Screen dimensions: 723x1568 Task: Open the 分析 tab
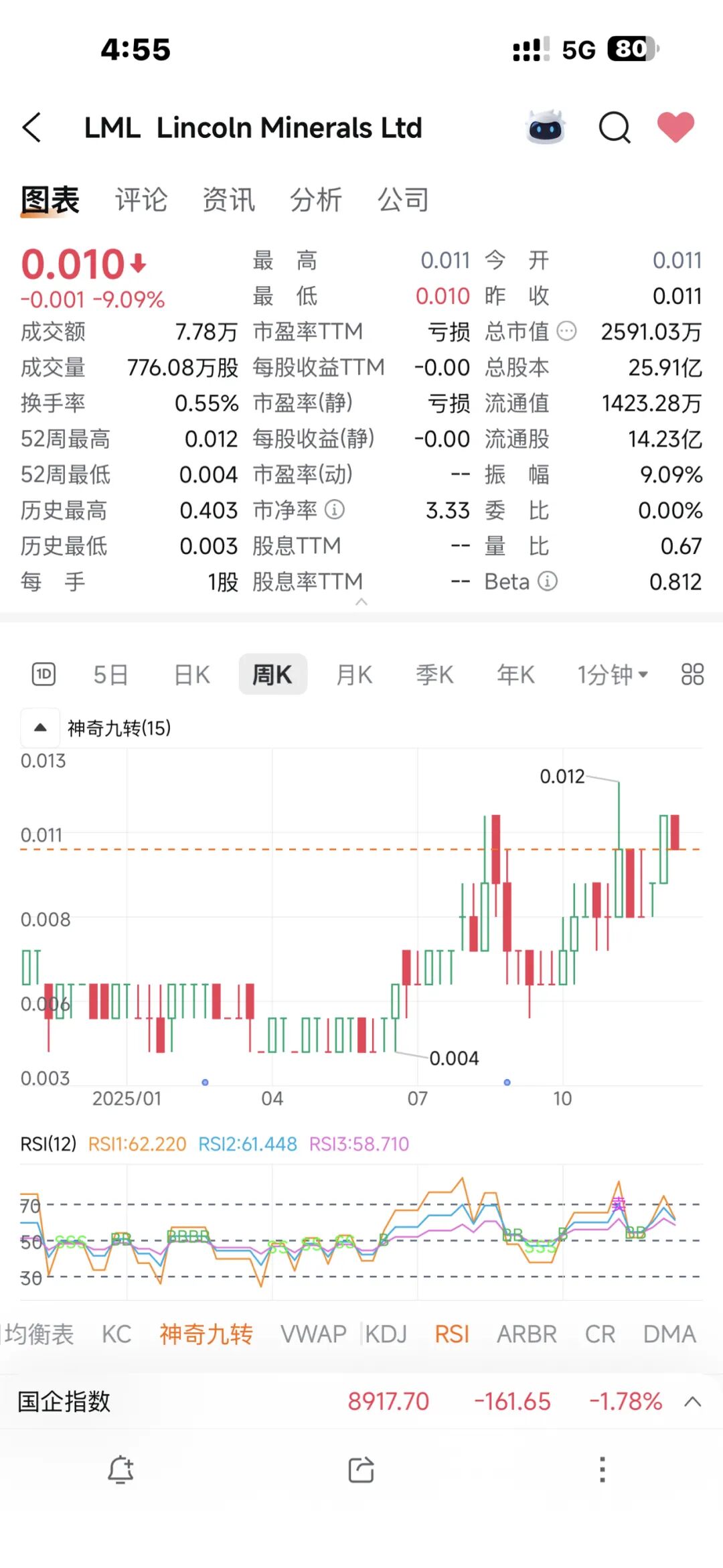coord(315,200)
